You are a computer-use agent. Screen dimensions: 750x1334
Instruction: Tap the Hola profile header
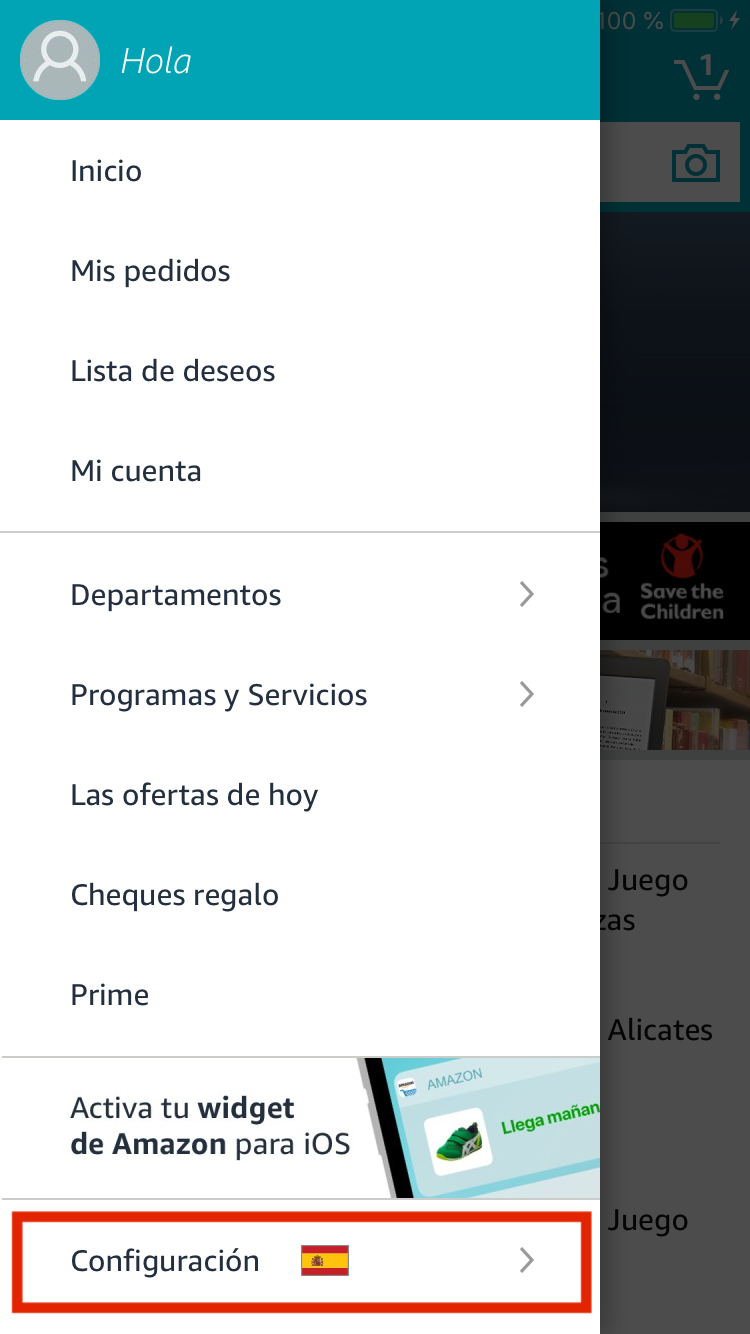(155, 61)
